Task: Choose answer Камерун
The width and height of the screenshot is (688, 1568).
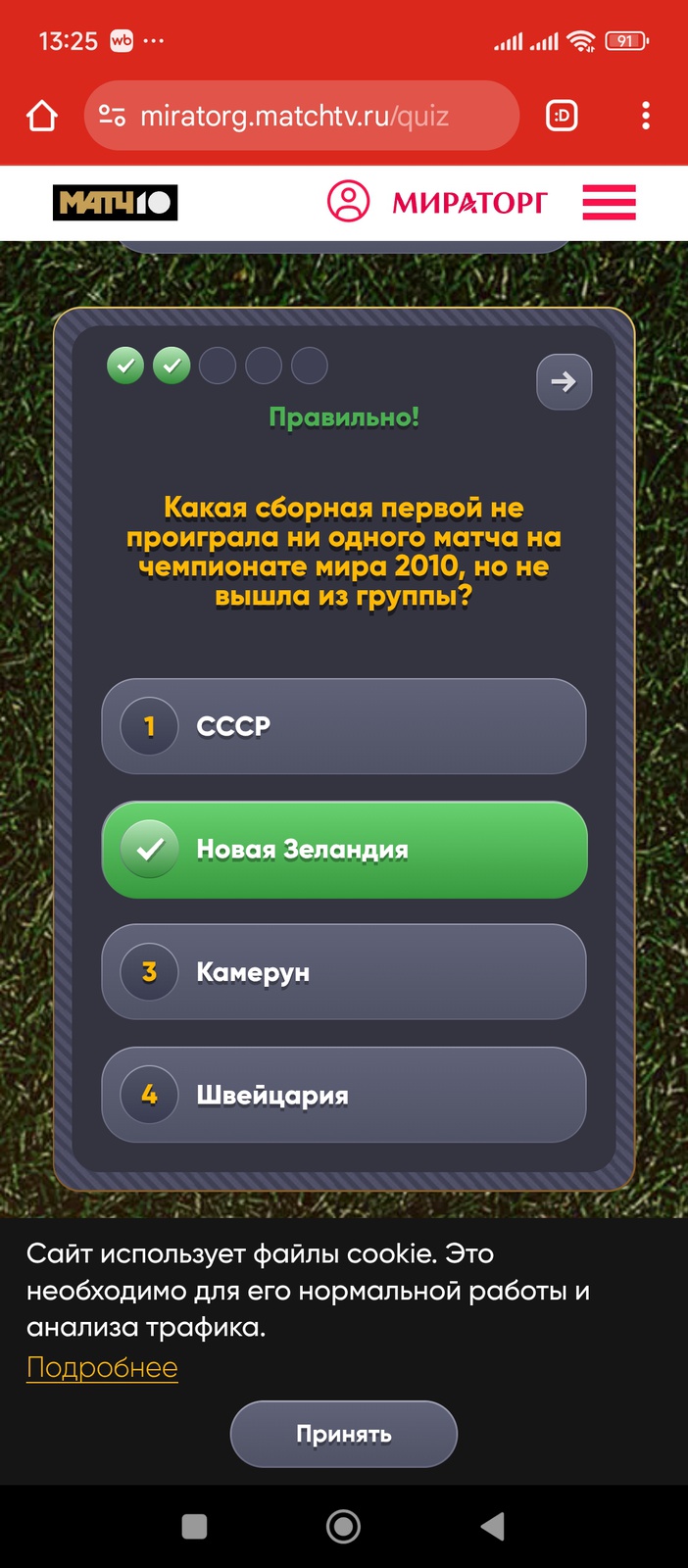Action: coord(344,972)
